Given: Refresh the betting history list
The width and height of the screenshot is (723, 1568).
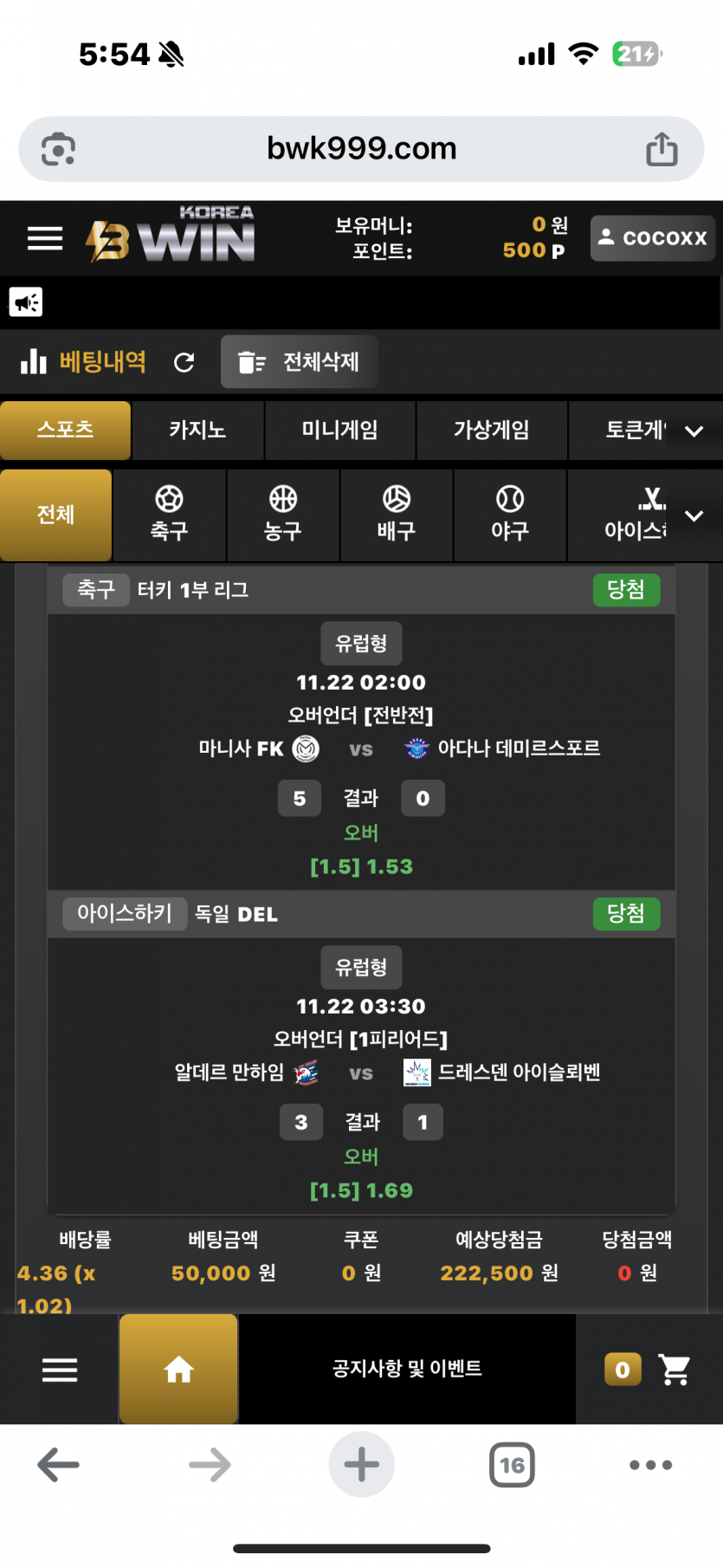Looking at the screenshot, I should [x=184, y=362].
